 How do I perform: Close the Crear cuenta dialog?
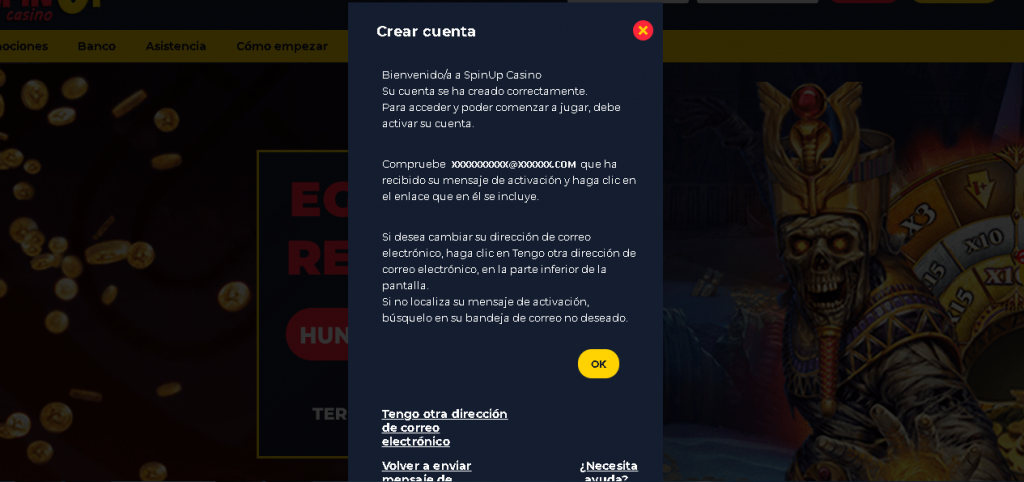[x=643, y=31]
